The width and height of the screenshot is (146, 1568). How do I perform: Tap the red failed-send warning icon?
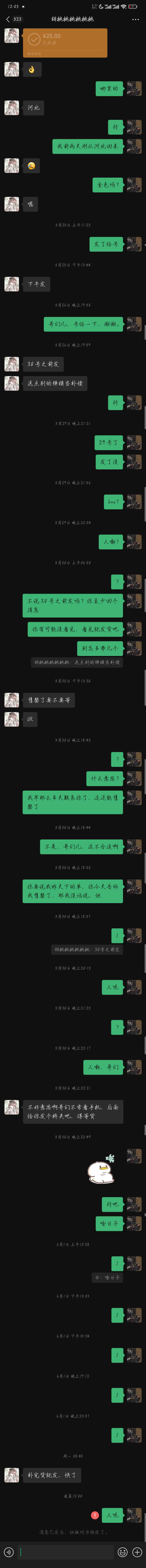click(95, 1515)
